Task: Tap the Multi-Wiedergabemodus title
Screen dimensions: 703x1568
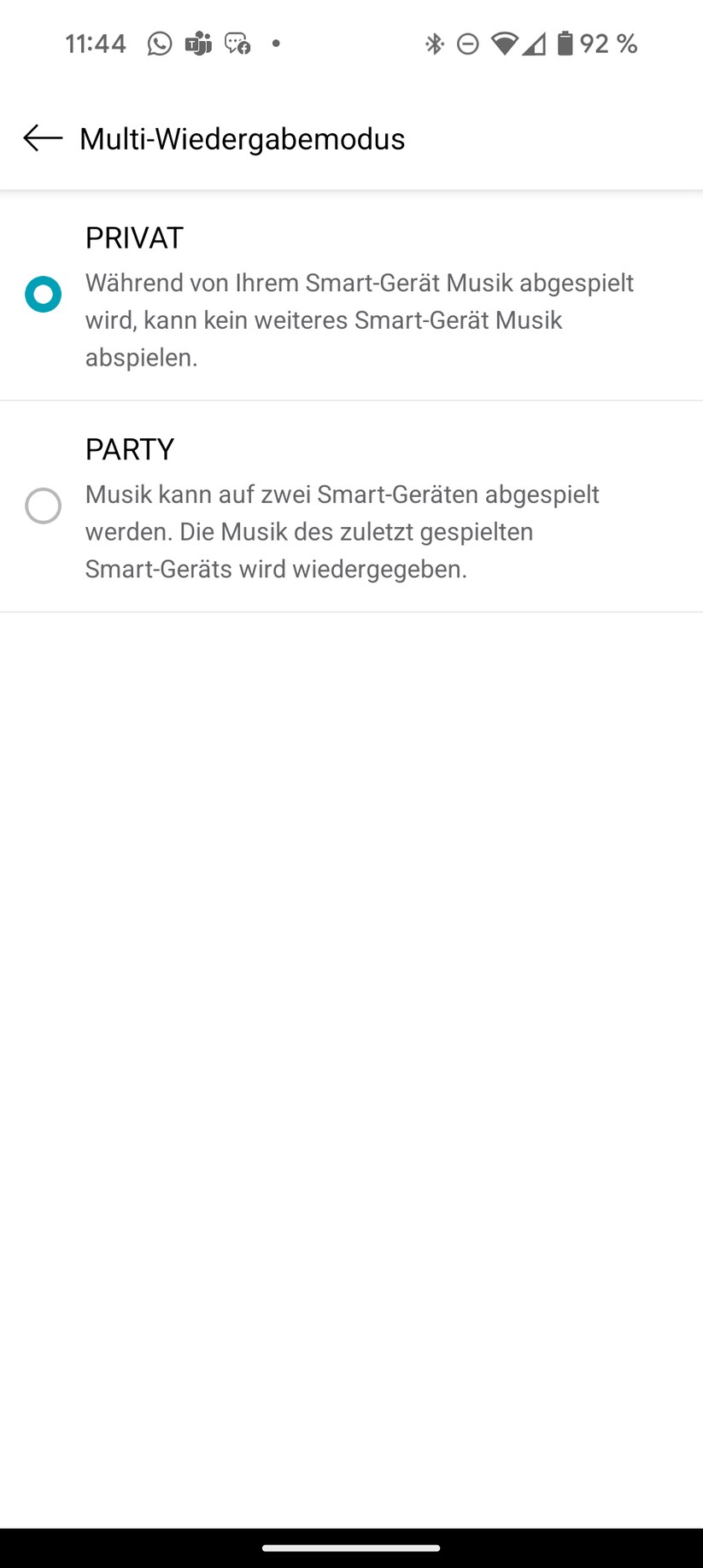Action: (241, 138)
